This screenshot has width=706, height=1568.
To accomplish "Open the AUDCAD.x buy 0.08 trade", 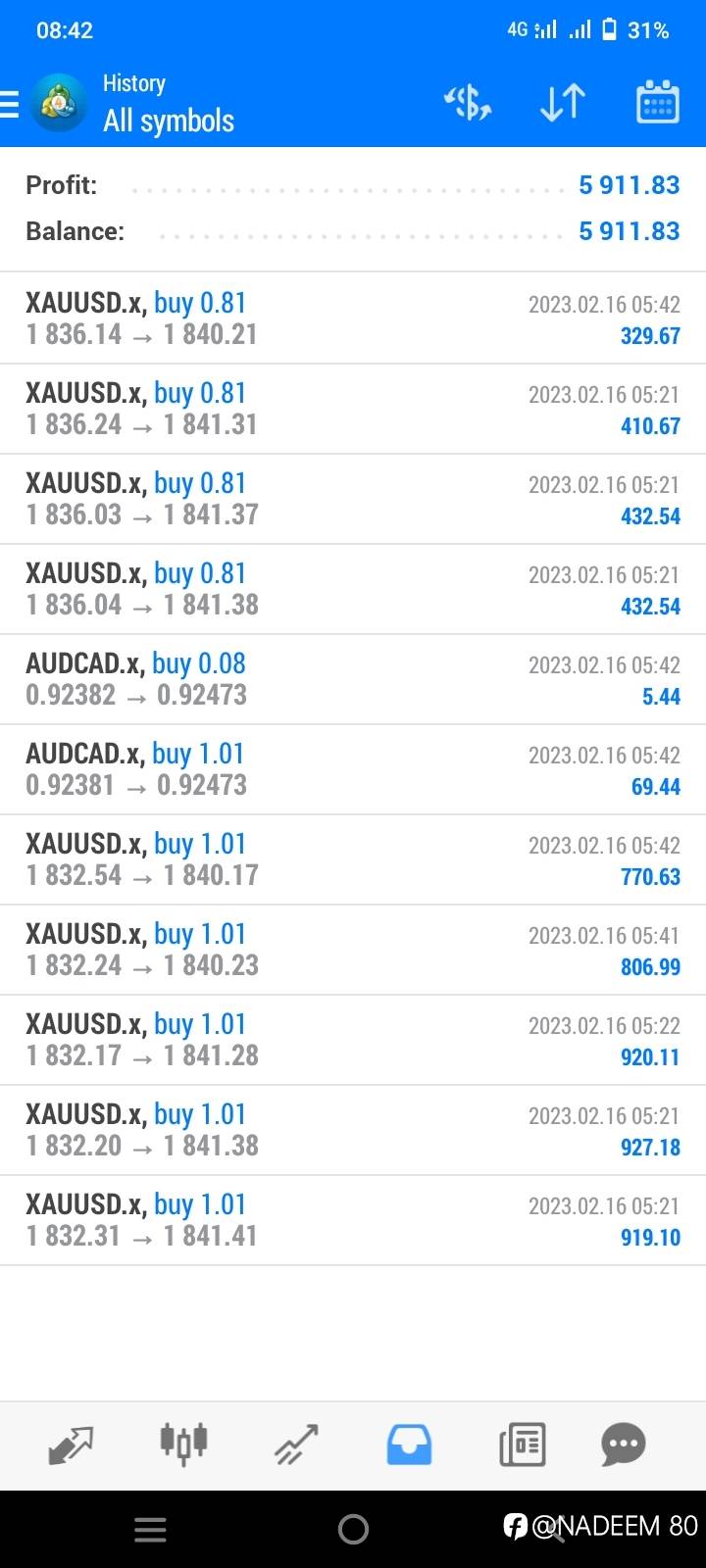I will point(353,679).
